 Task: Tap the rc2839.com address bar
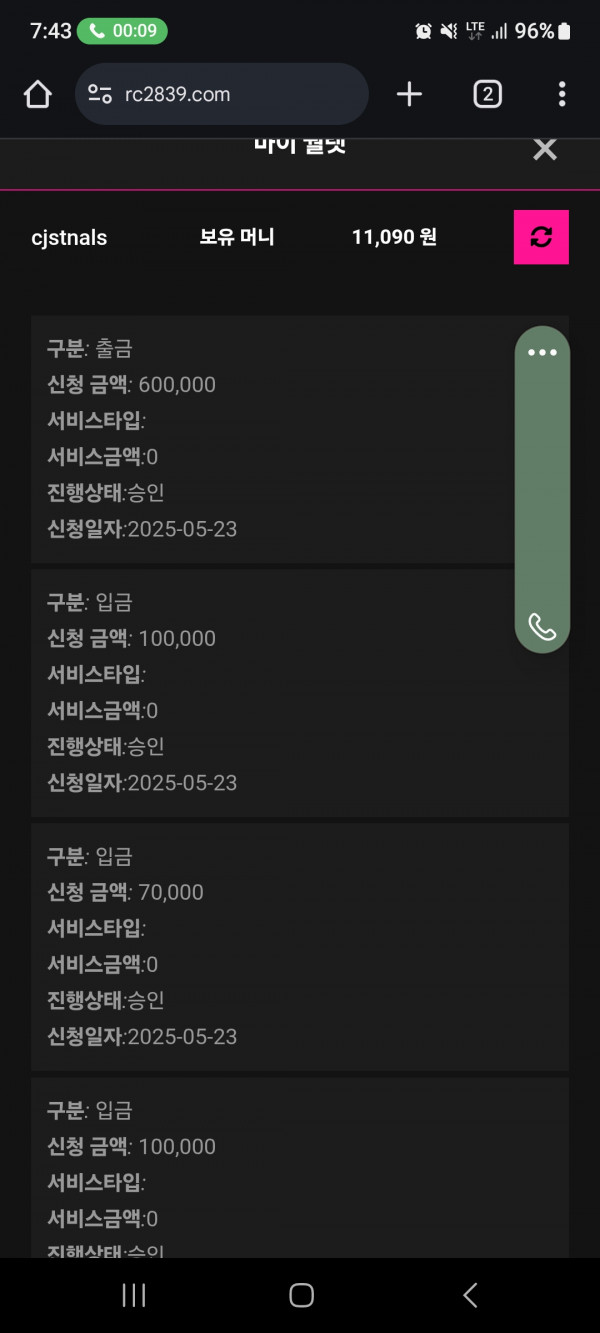[222, 94]
